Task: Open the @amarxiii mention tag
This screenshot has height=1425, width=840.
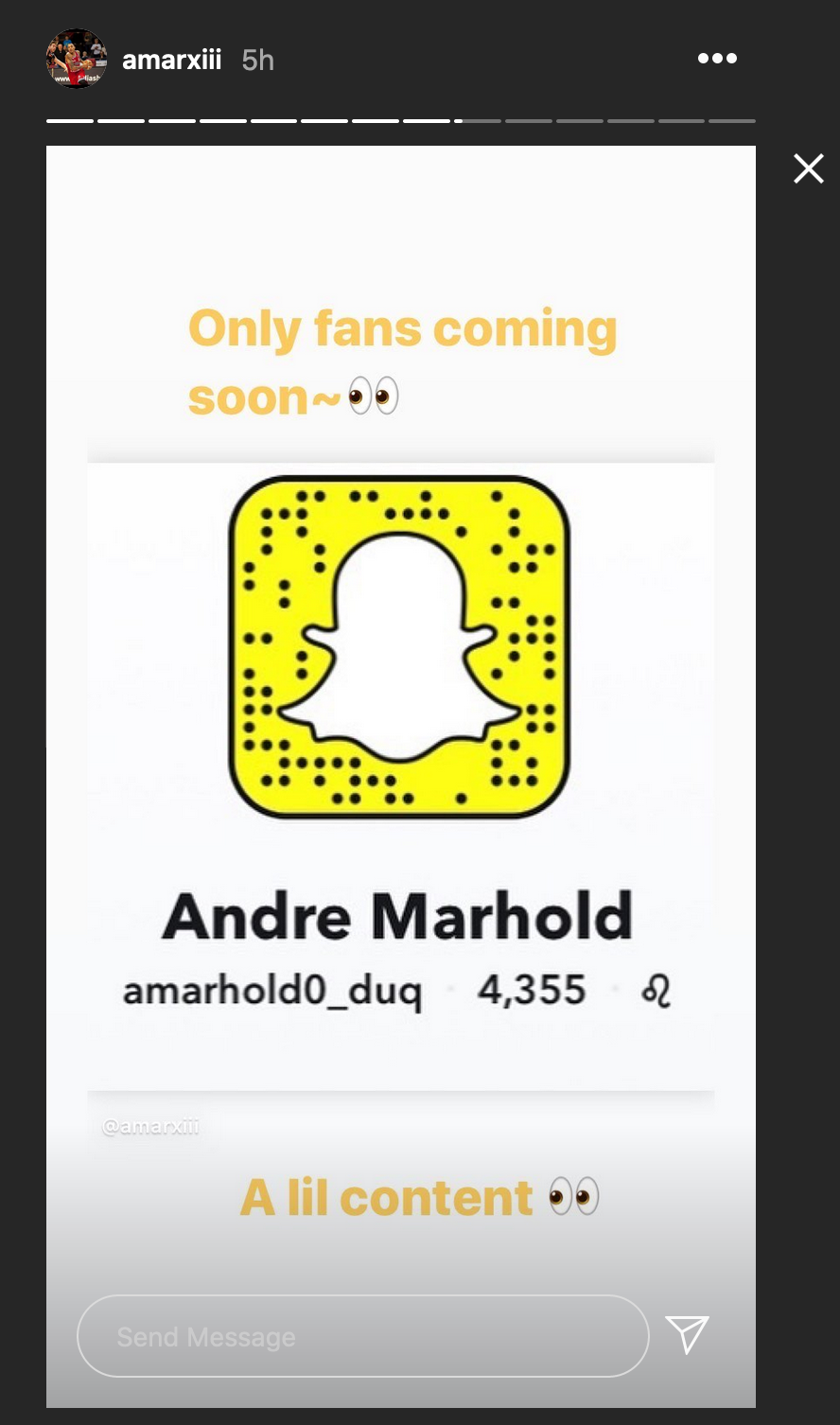Action: [150, 1127]
